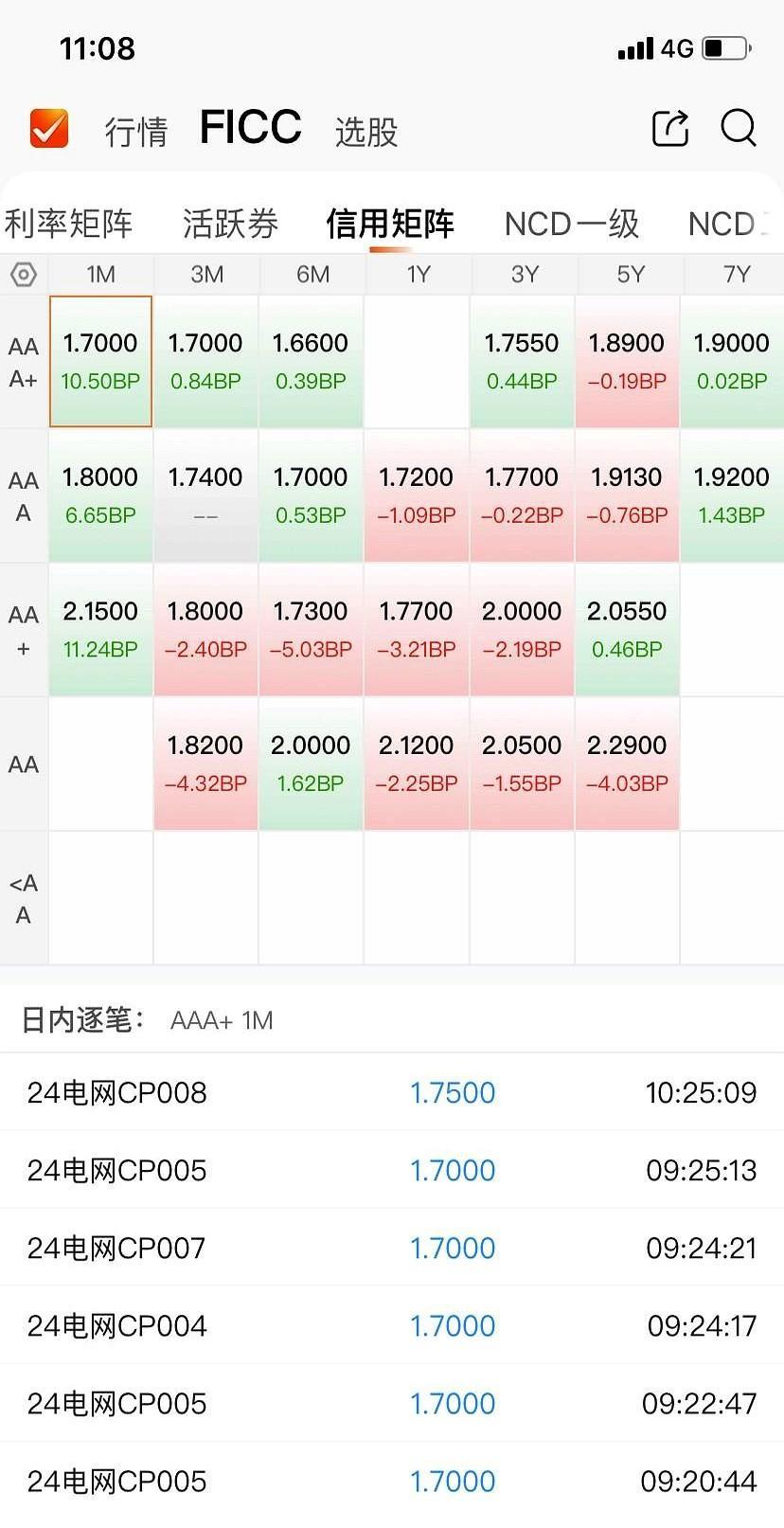Select the AAA 7Y cell showing 1.43BP
This screenshot has height=1528, width=784.
point(732,495)
